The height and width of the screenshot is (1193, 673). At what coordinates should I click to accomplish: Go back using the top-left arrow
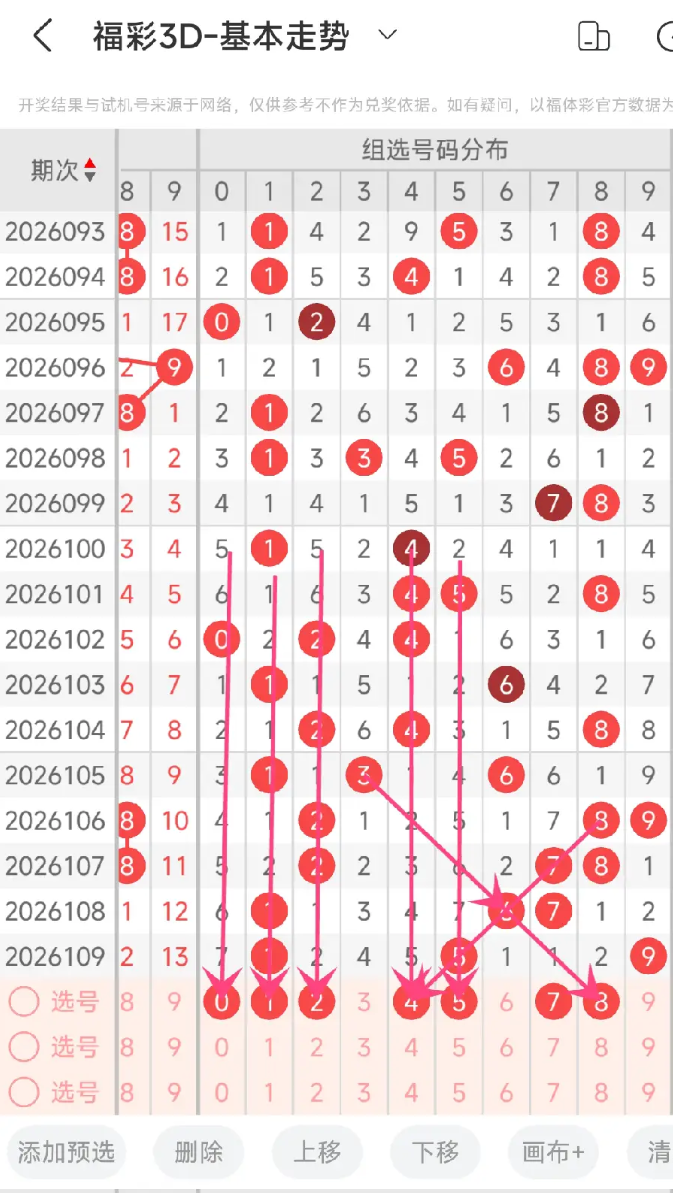point(43,36)
